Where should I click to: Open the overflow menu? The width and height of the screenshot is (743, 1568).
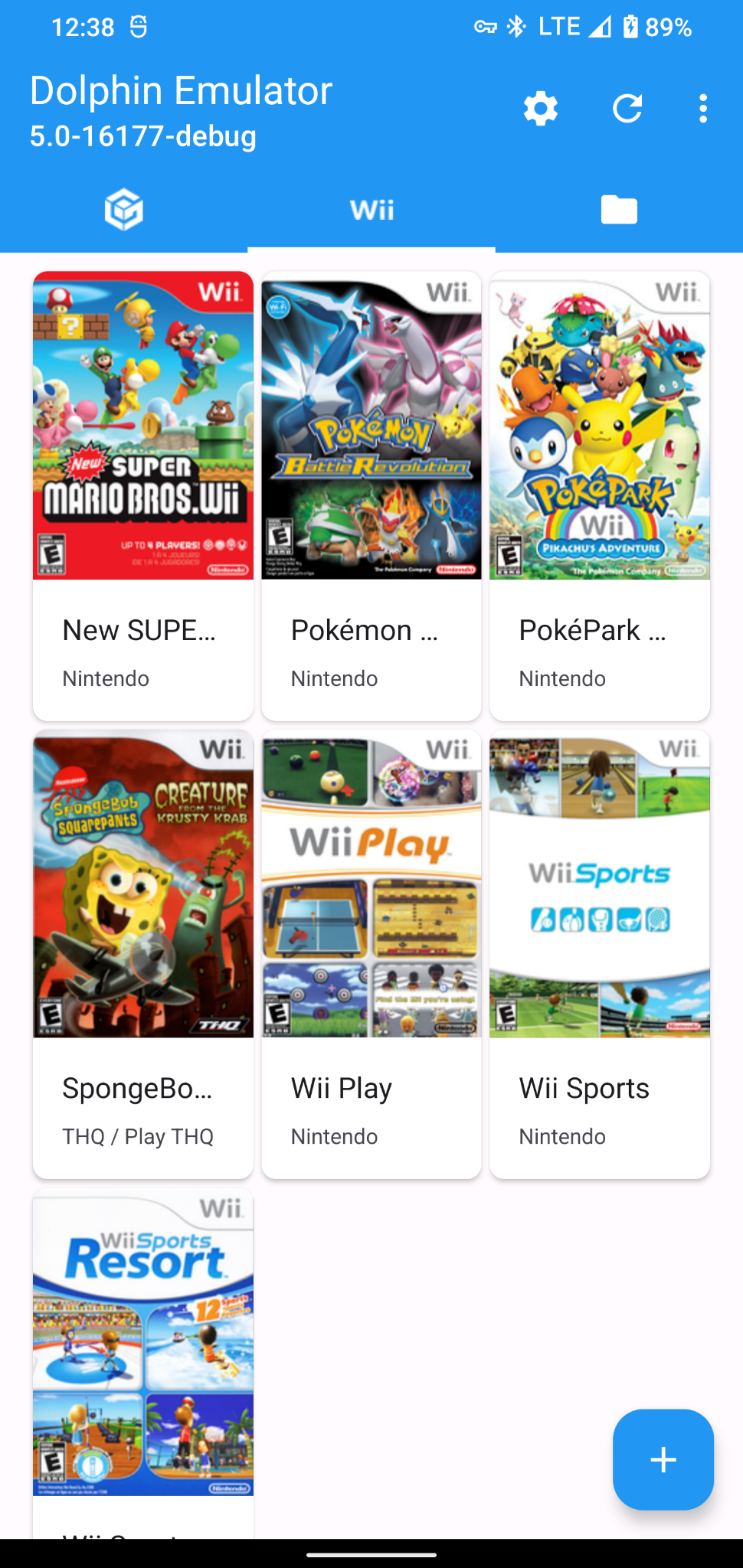point(703,109)
